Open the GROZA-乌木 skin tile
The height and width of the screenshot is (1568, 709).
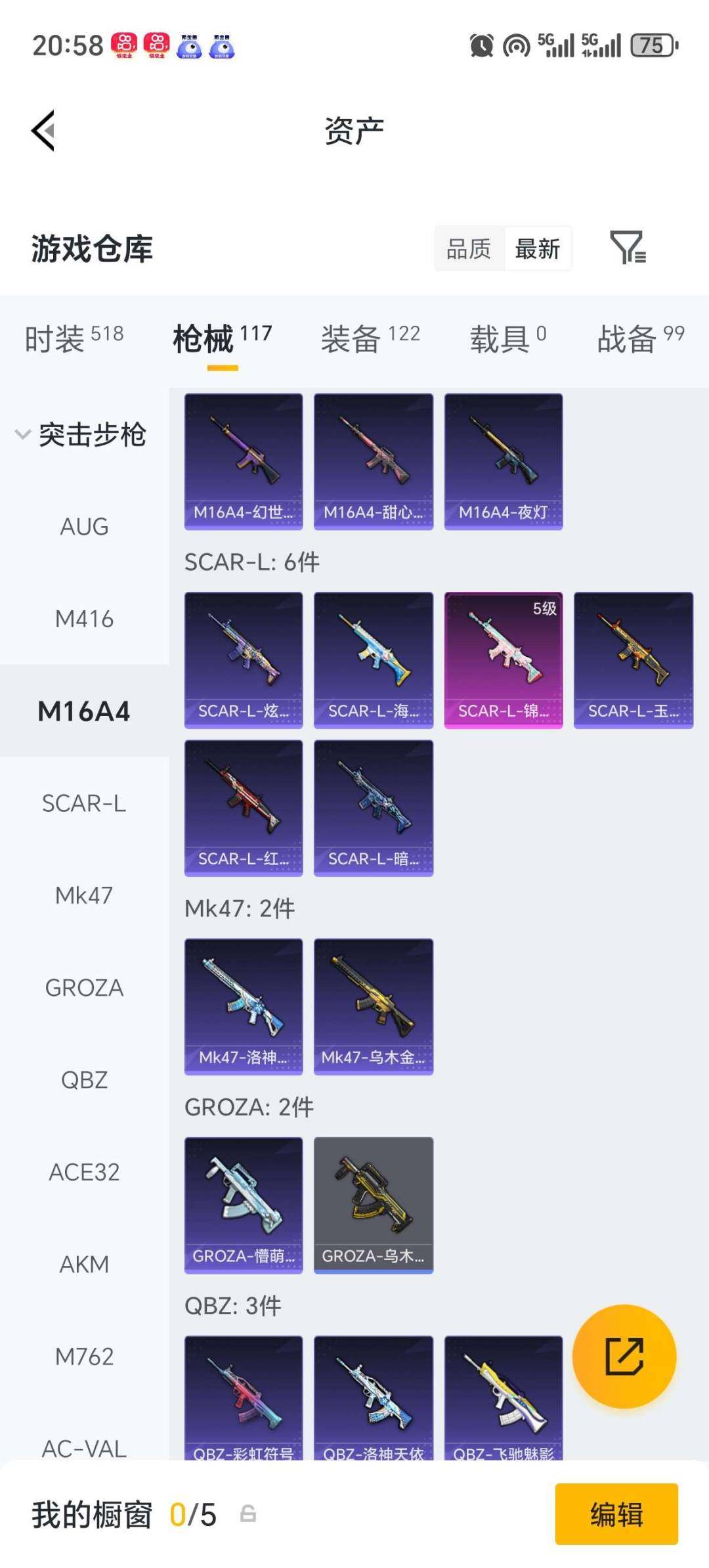tap(374, 1205)
